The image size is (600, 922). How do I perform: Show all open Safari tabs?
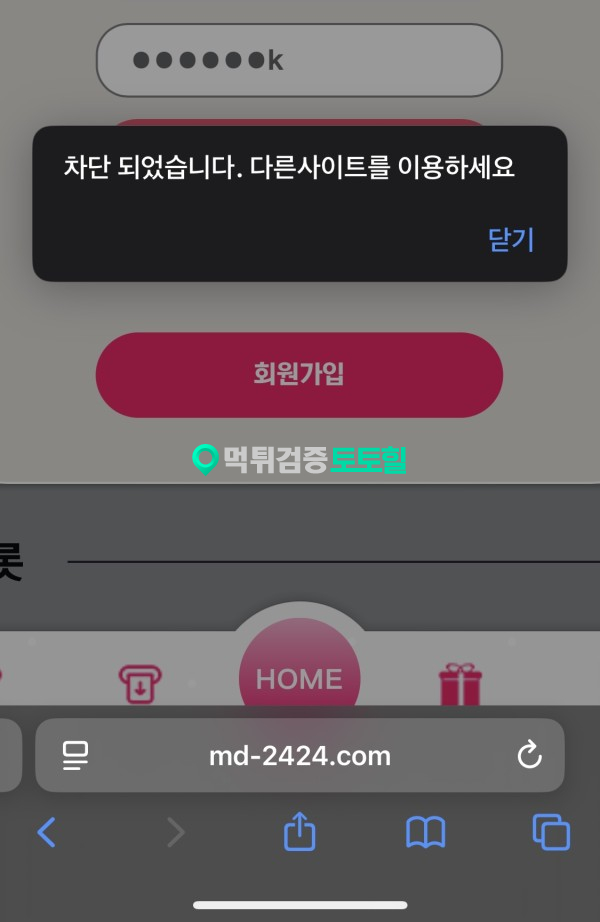551,832
